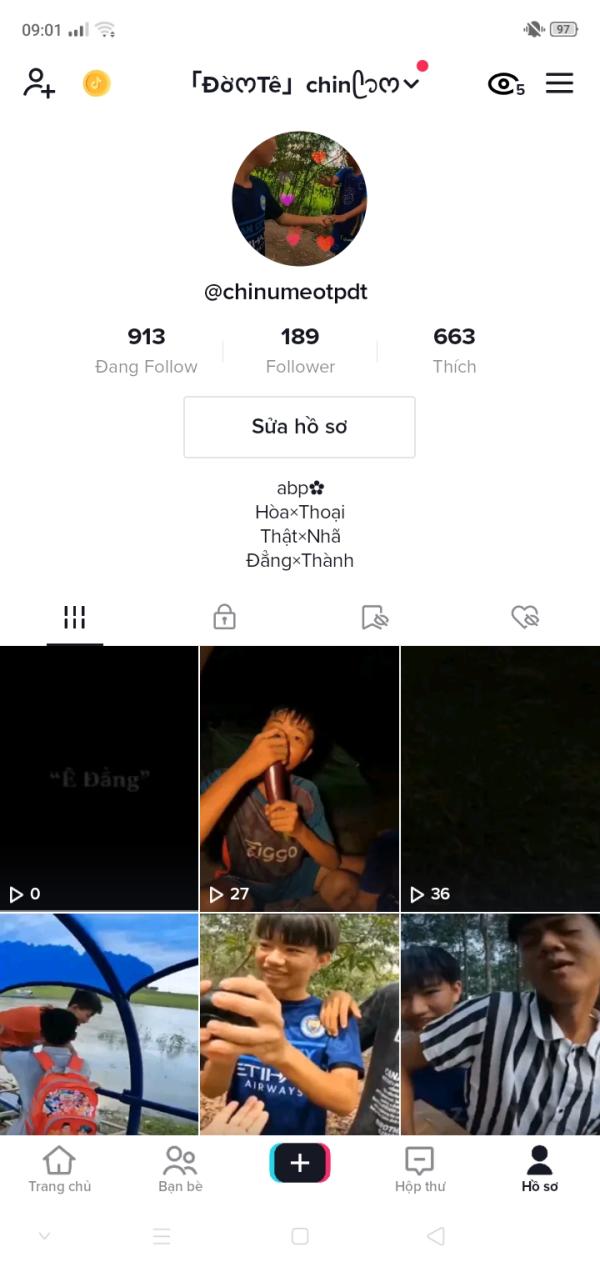Open Hộp thư inbox tab
Viewport: 600px width, 1267px height.
(419, 1169)
